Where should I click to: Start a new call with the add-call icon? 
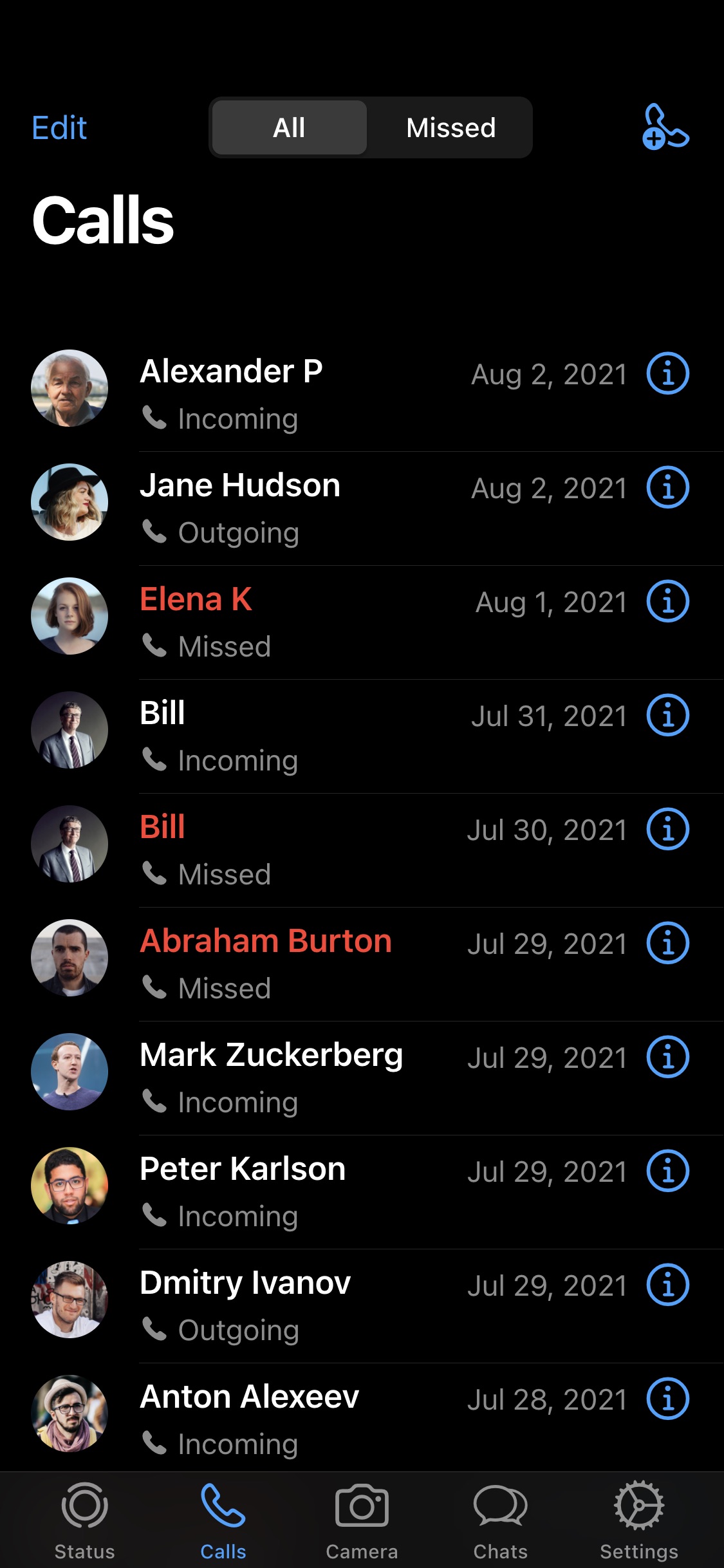(x=665, y=127)
